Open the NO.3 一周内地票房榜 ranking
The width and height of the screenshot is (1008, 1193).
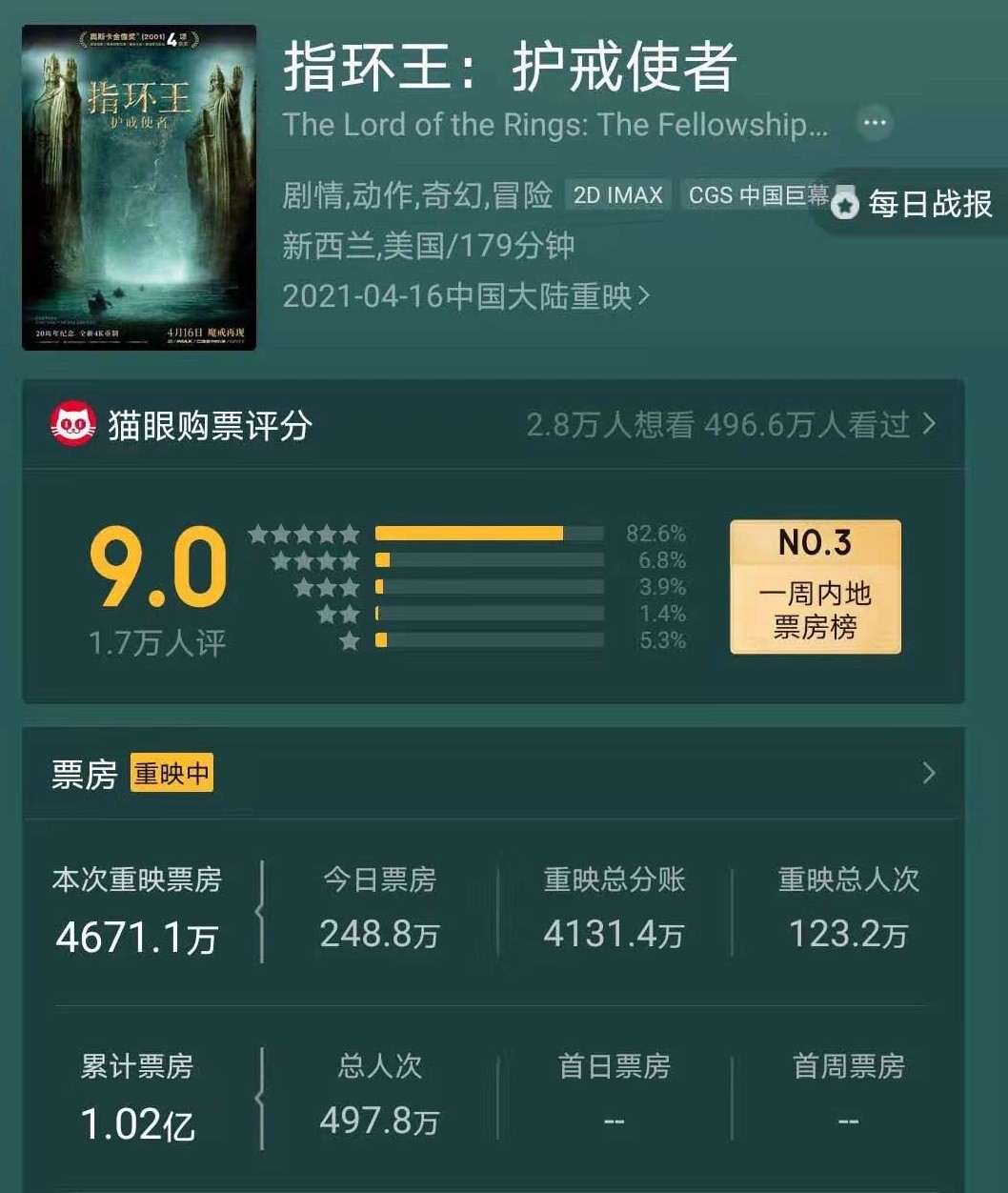[815, 587]
